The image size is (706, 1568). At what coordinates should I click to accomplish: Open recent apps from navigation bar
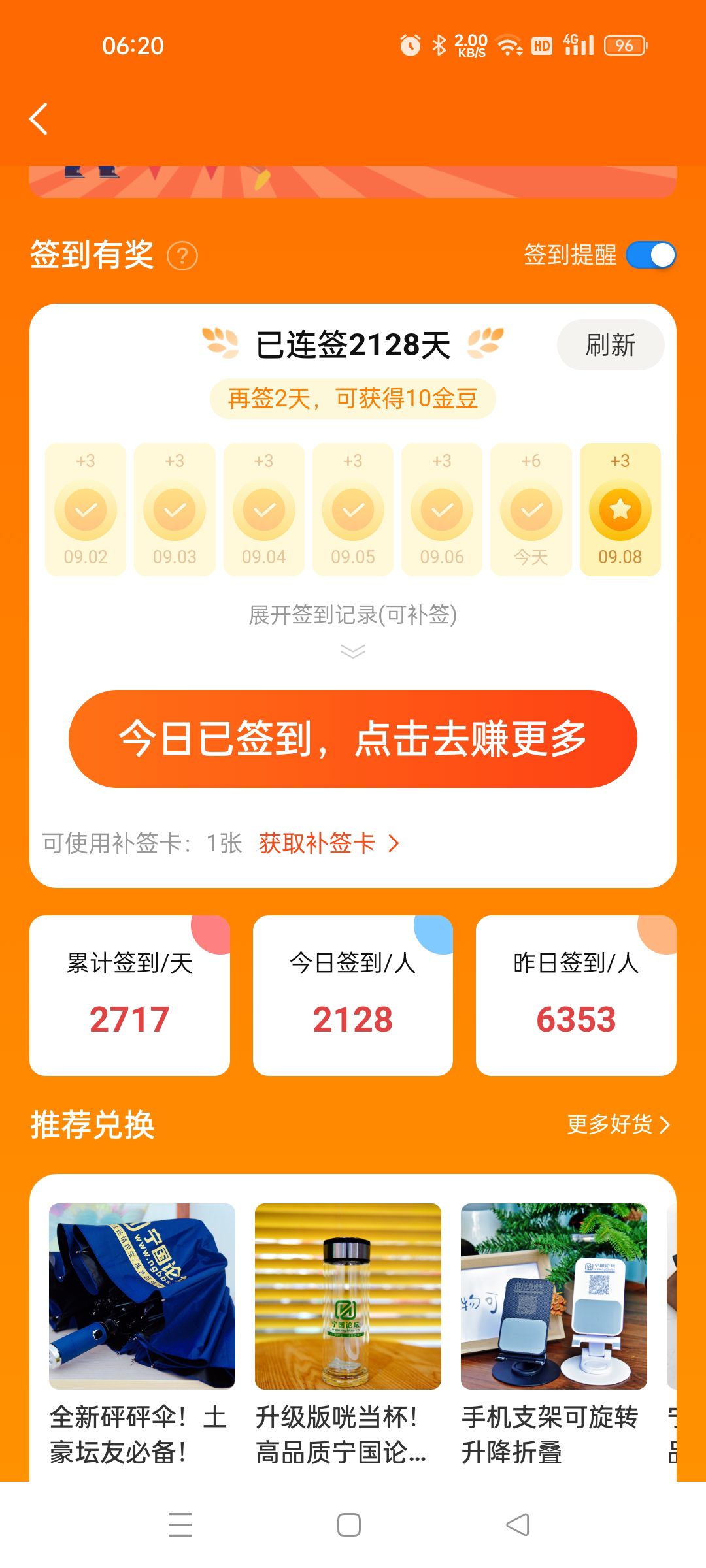click(x=180, y=1525)
